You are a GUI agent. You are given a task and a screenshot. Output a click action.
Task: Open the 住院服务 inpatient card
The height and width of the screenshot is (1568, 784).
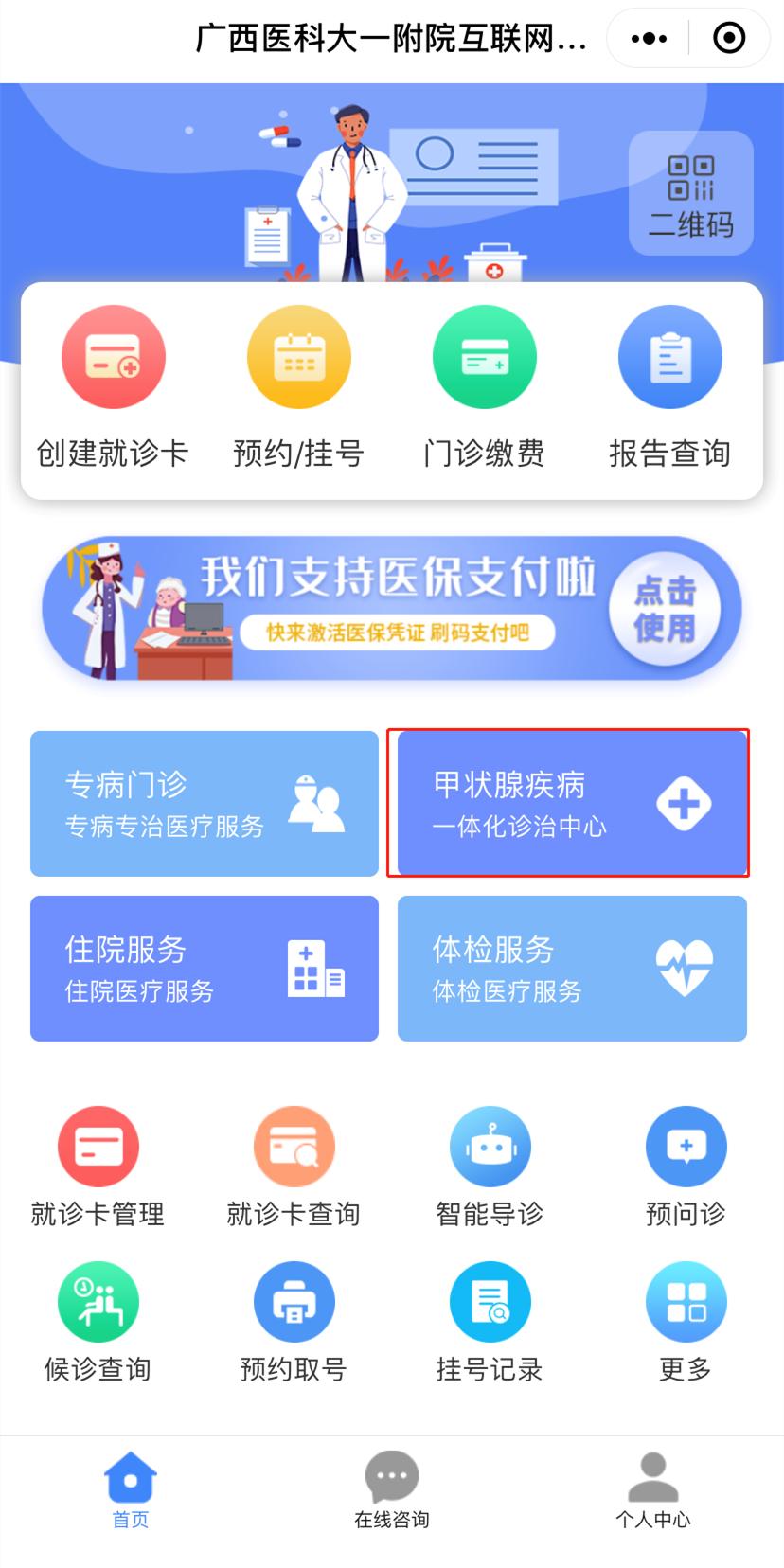[205, 968]
